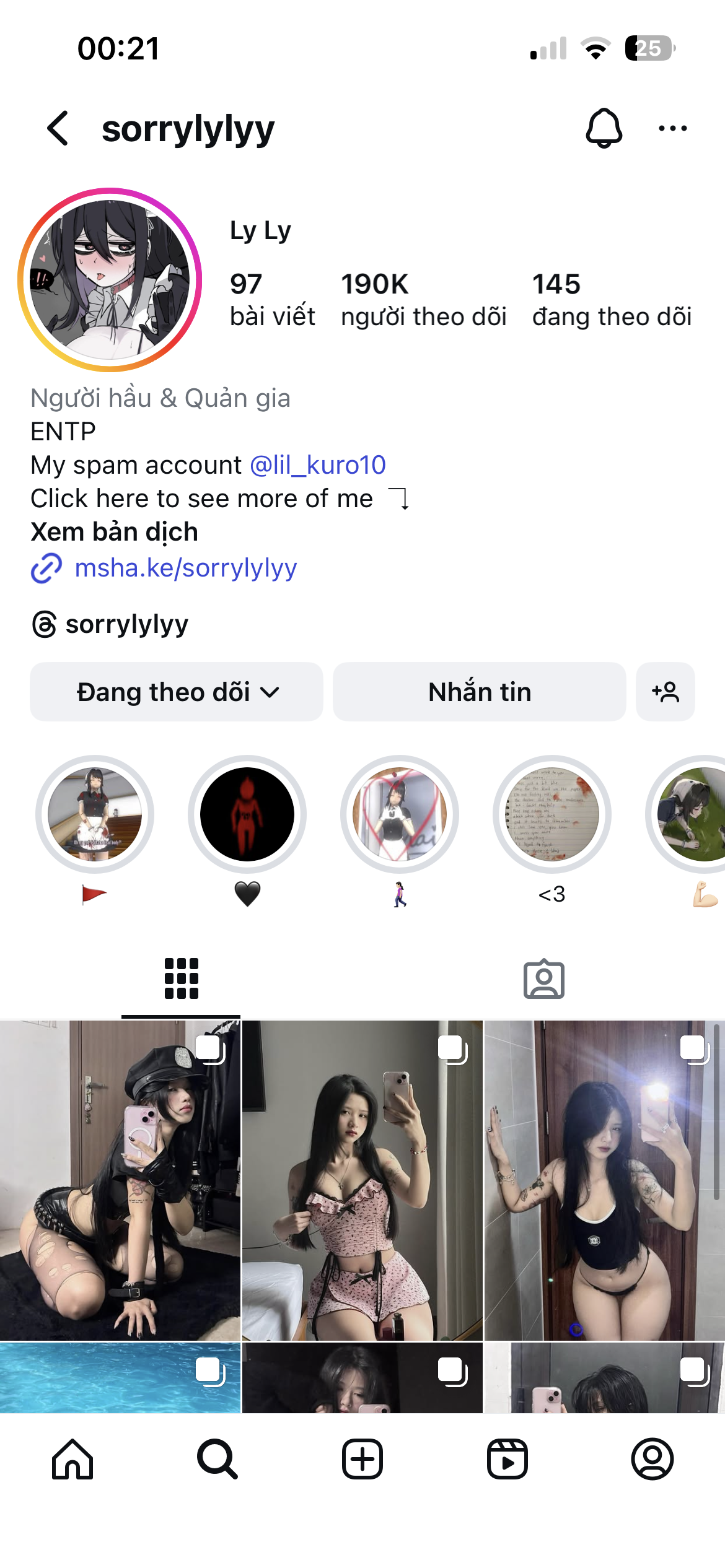725x1568 pixels.
Task: Open the three-dot overflow menu
Action: coord(672,128)
